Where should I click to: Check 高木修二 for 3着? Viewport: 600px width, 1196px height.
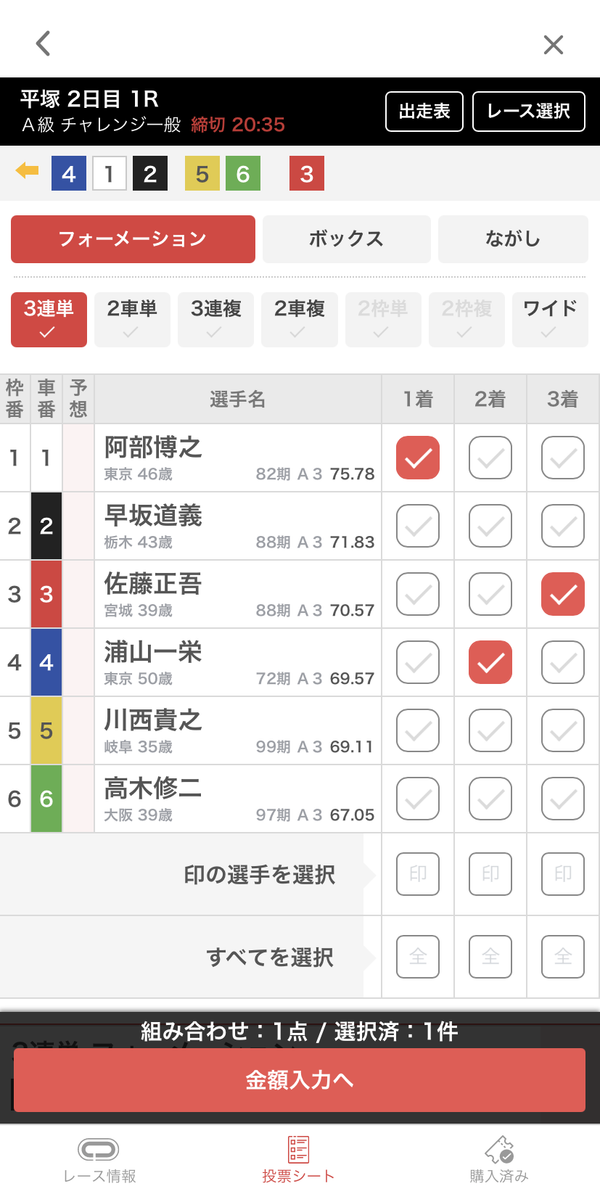pos(563,799)
